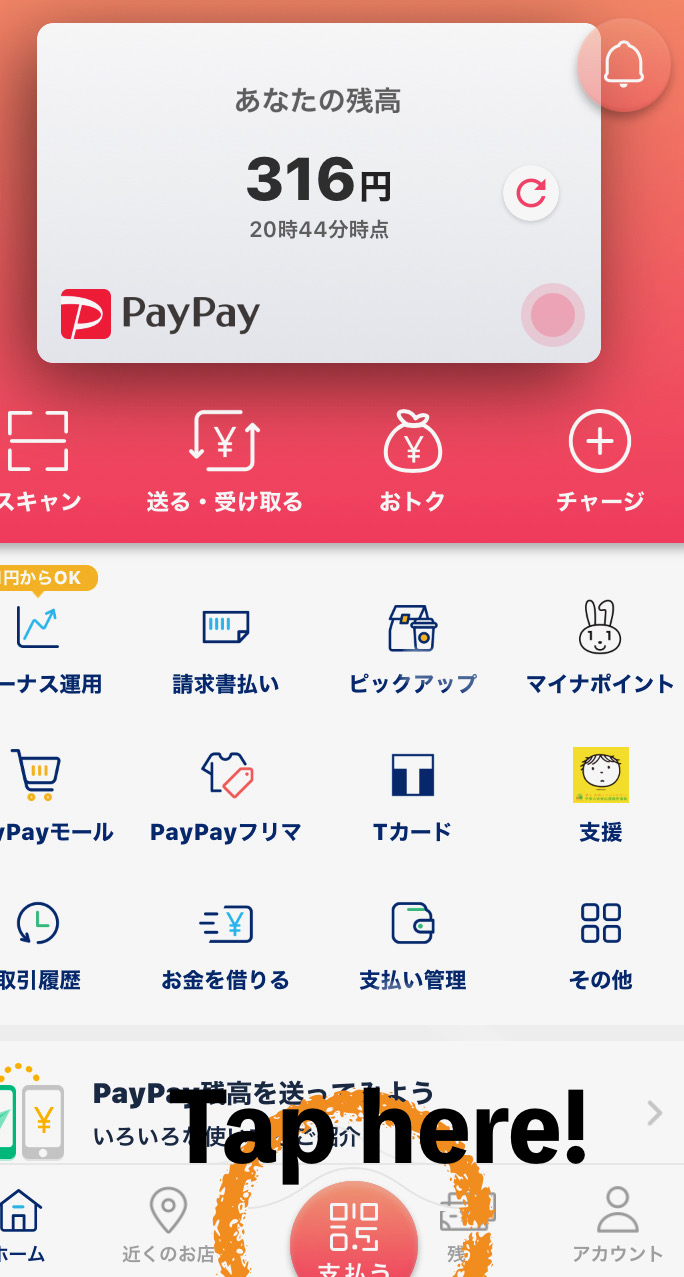Open 支払い管理
The height and width of the screenshot is (1277, 684).
[x=412, y=942]
